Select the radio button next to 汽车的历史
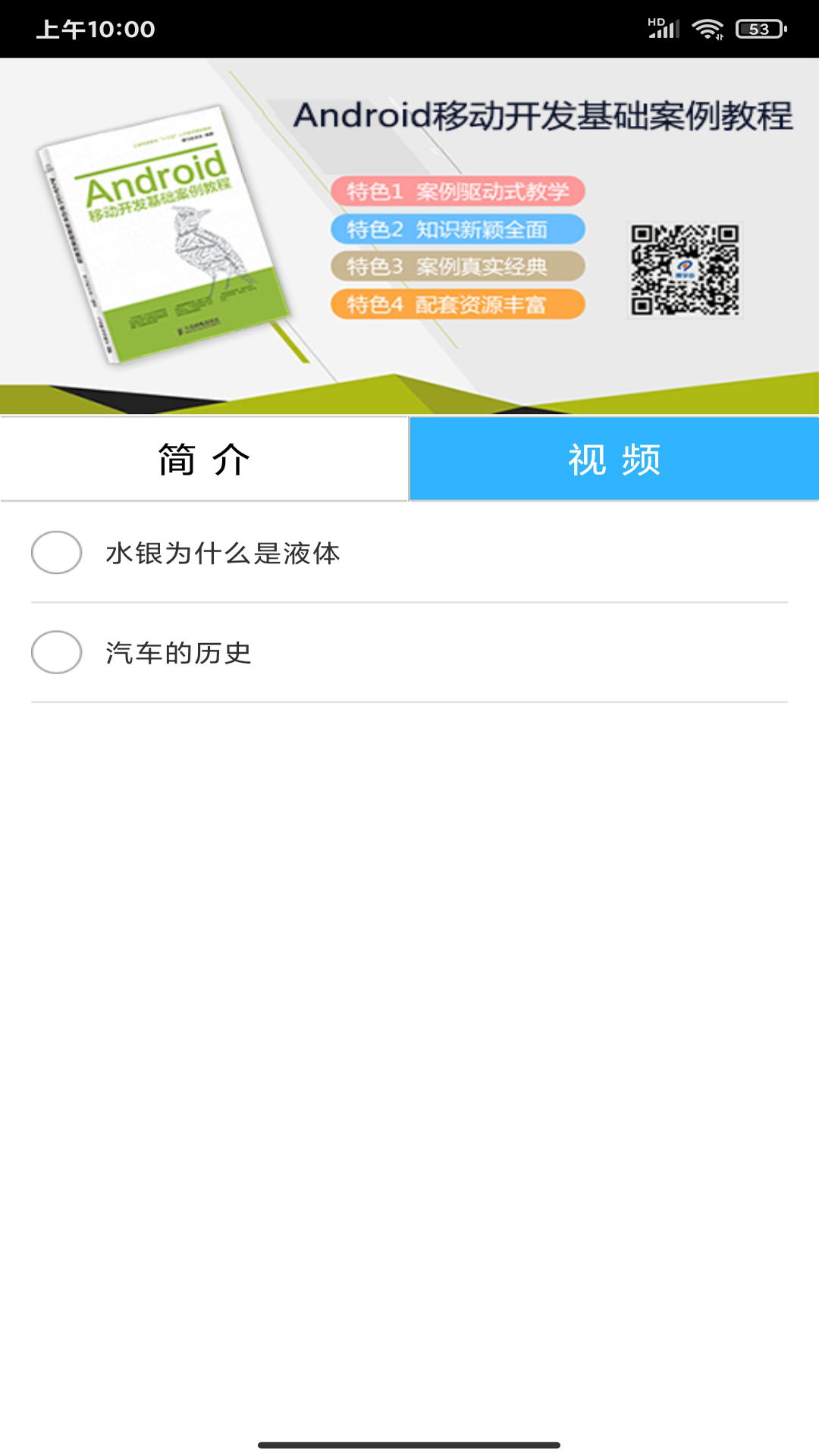The width and height of the screenshot is (819, 1456). [55, 651]
